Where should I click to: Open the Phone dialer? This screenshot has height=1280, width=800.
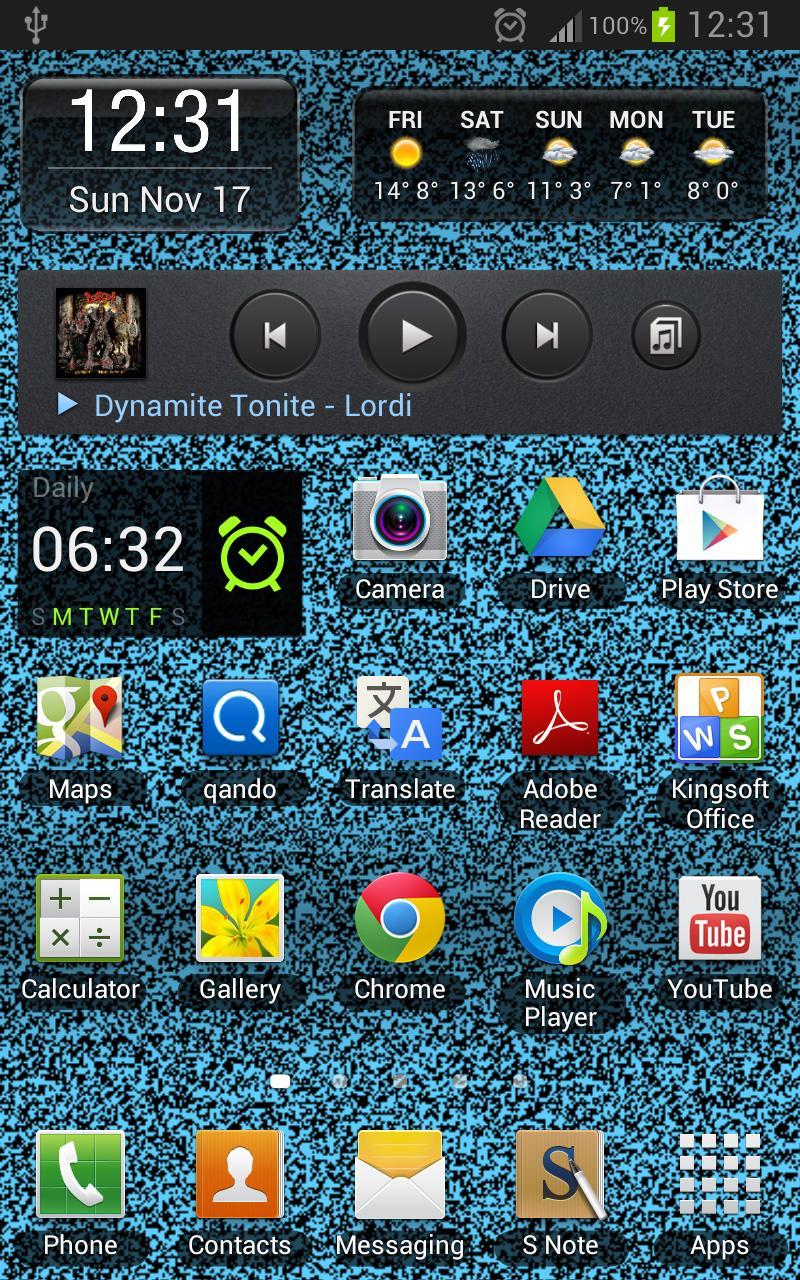pos(80,1178)
